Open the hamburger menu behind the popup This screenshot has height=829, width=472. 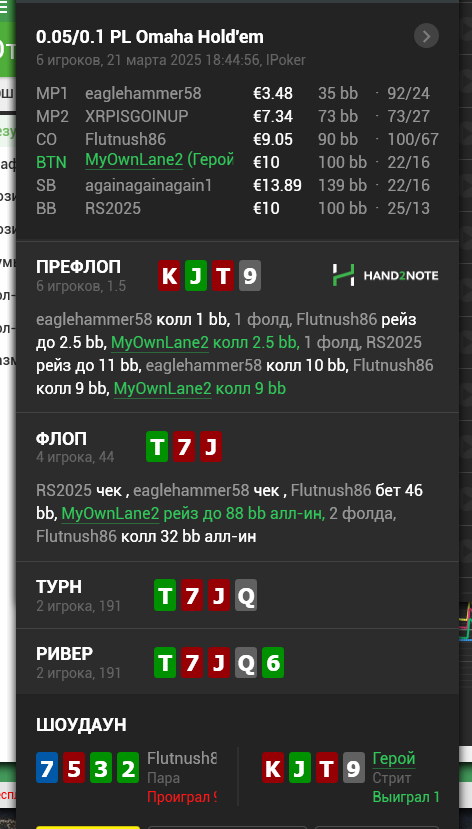click(4, 7)
